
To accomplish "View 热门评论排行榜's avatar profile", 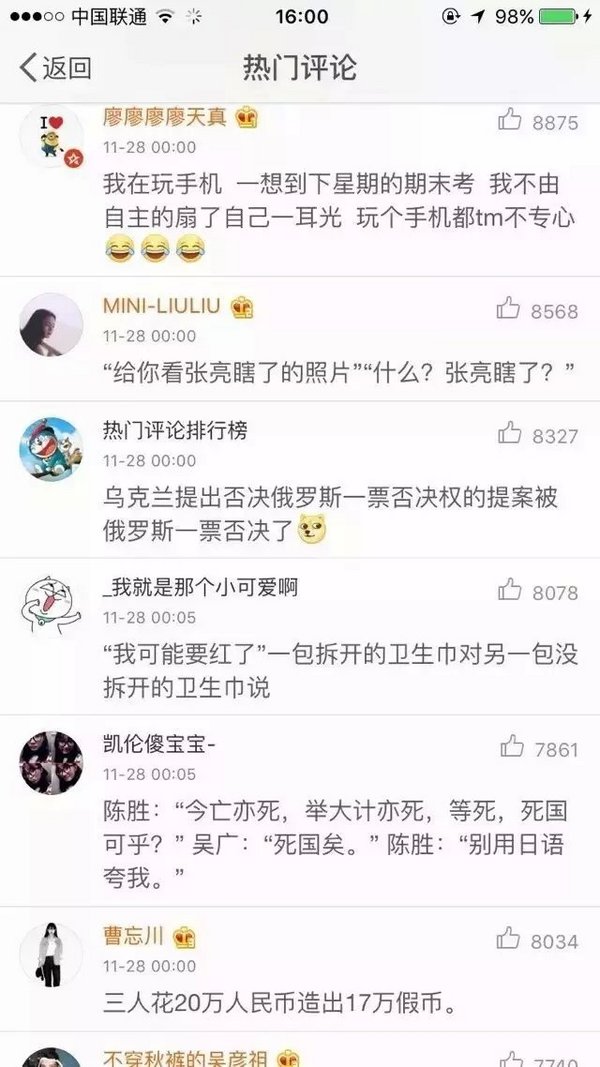I will [51, 448].
